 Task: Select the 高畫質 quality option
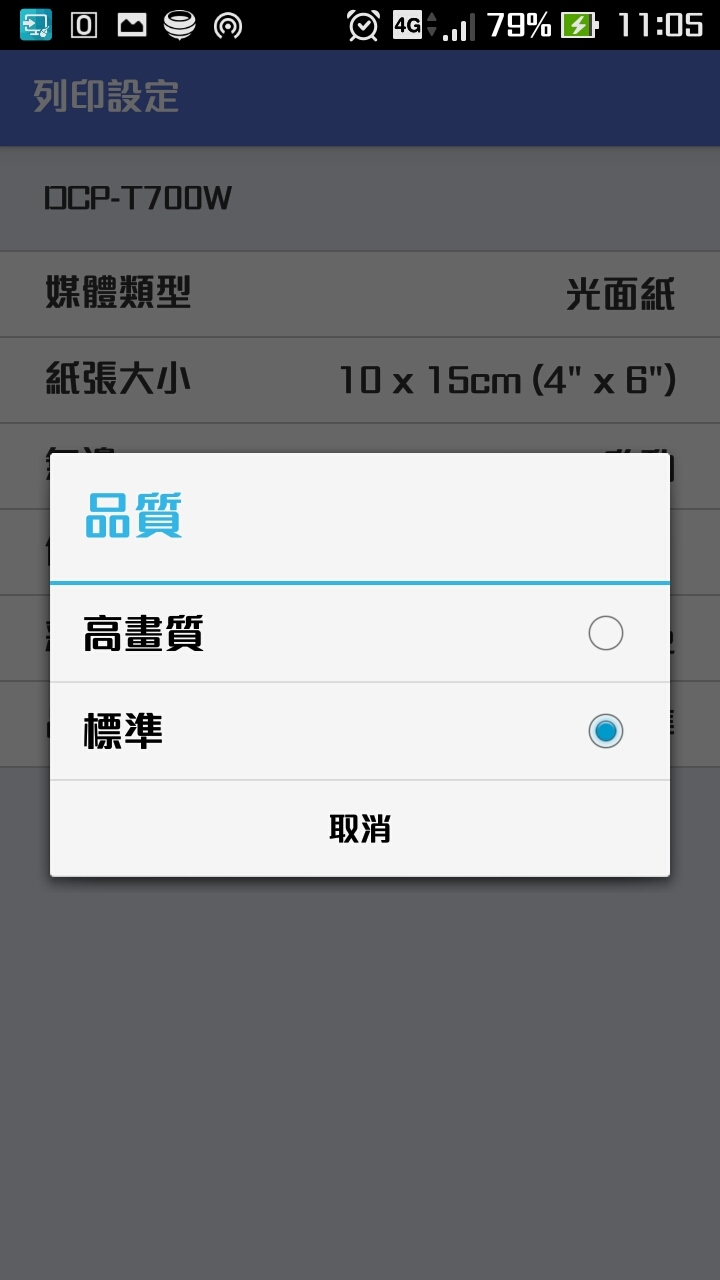pos(359,634)
